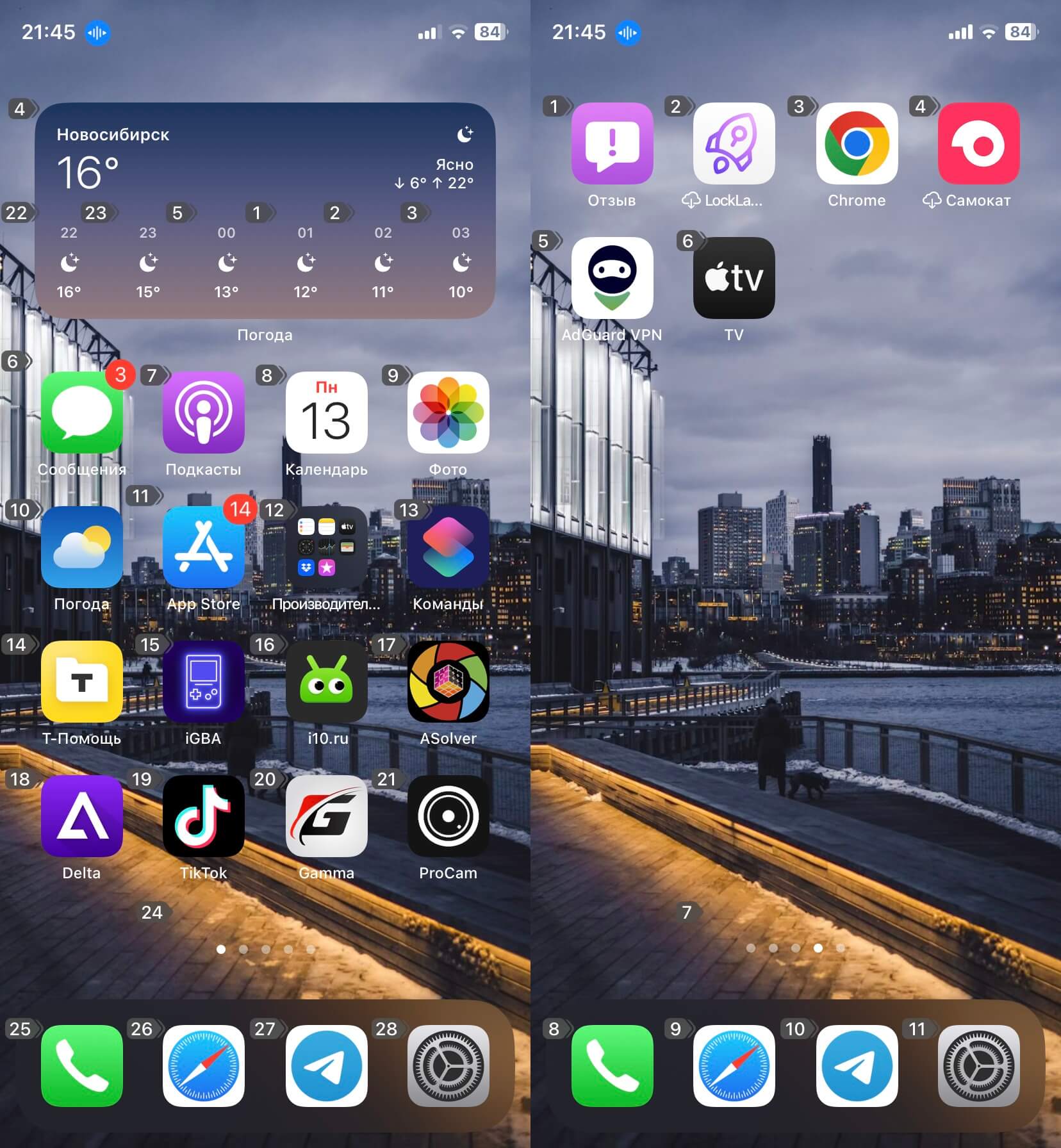Open the Сообщения app
The height and width of the screenshot is (1148, 1061).
point(81,413)
